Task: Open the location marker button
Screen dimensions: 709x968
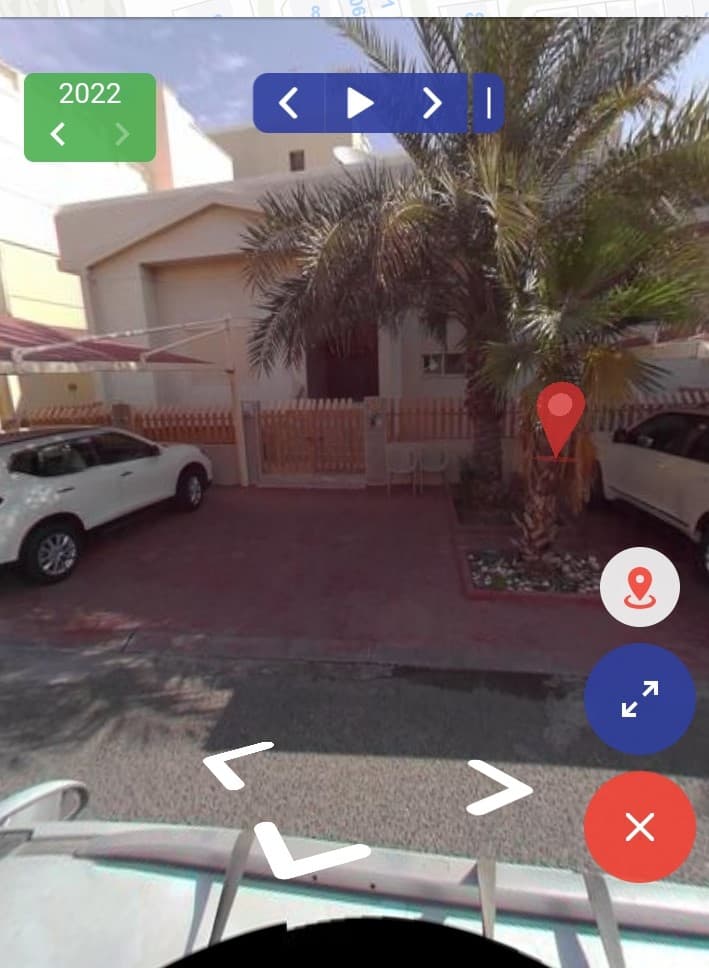Action: click(640, 587)
